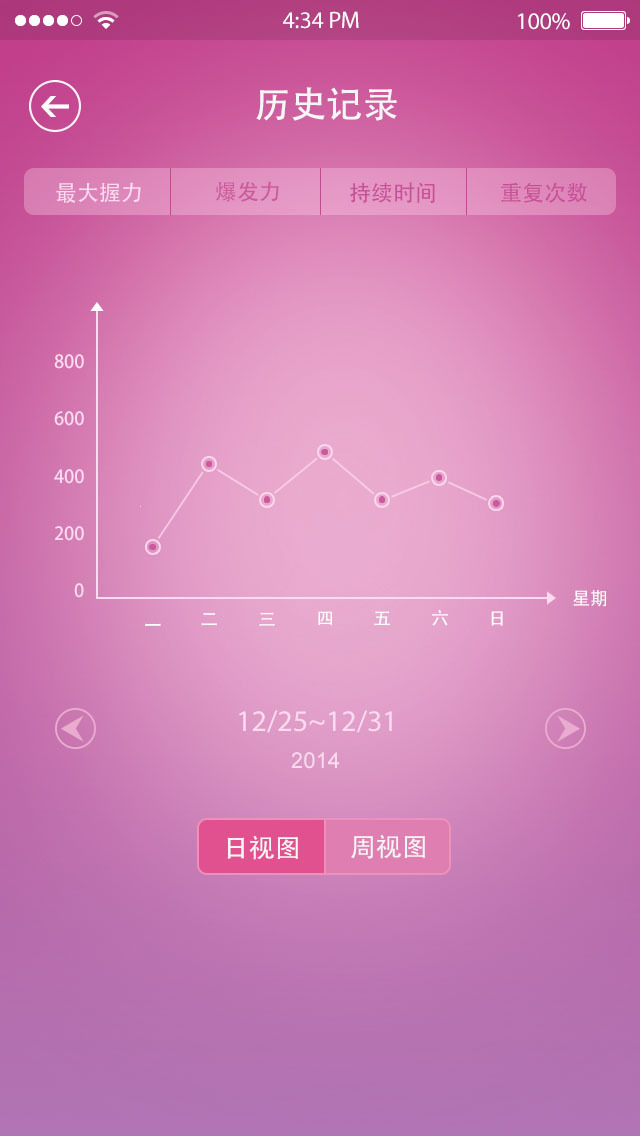The width and height of the screenshot is (640, 1136).
Task: Go to the previous week range
Action: (75, 728)
